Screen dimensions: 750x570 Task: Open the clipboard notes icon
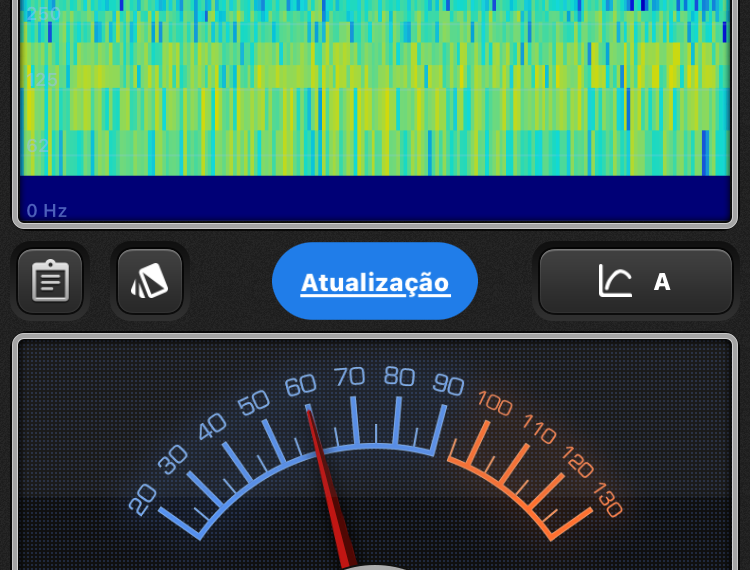click(50, 282)
